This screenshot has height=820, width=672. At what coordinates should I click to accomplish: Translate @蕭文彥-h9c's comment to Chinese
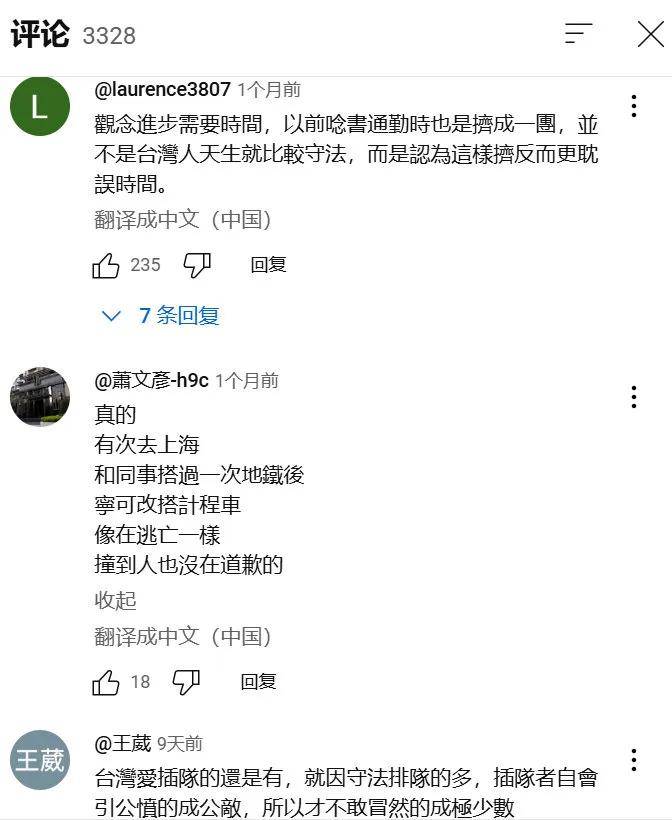183,636
